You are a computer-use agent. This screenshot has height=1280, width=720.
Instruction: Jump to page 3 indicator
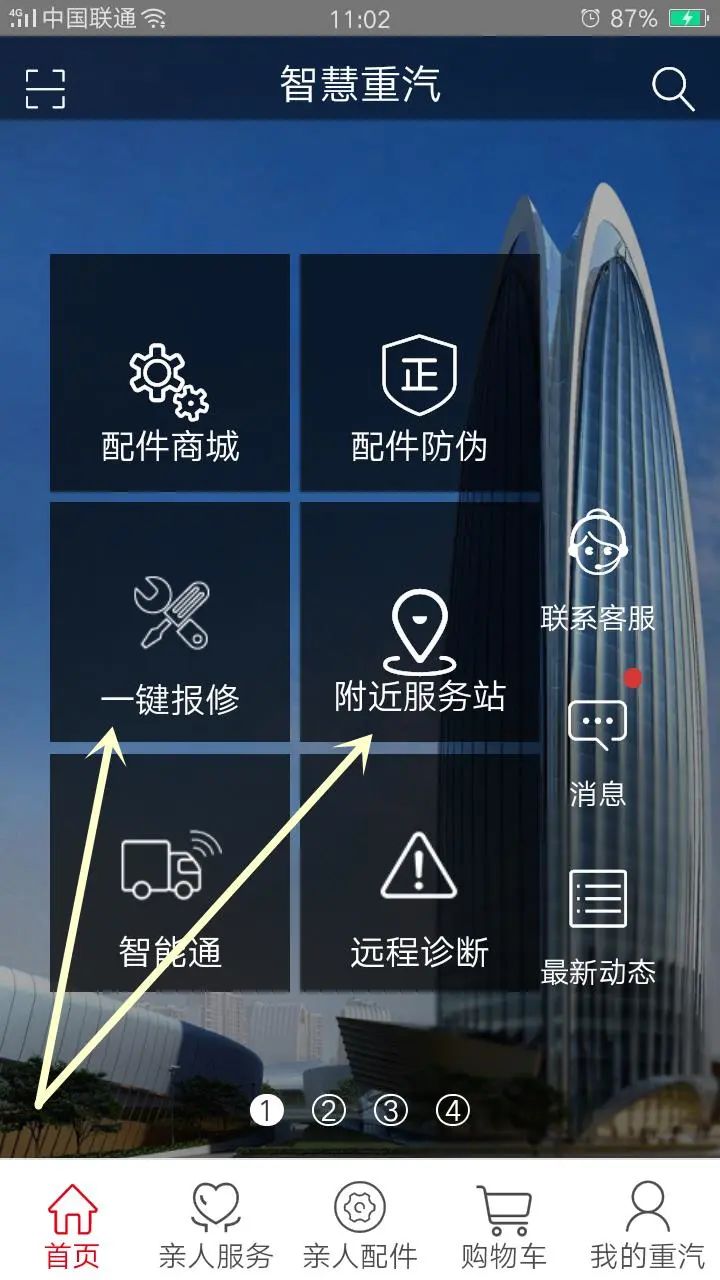[391, 1110]
